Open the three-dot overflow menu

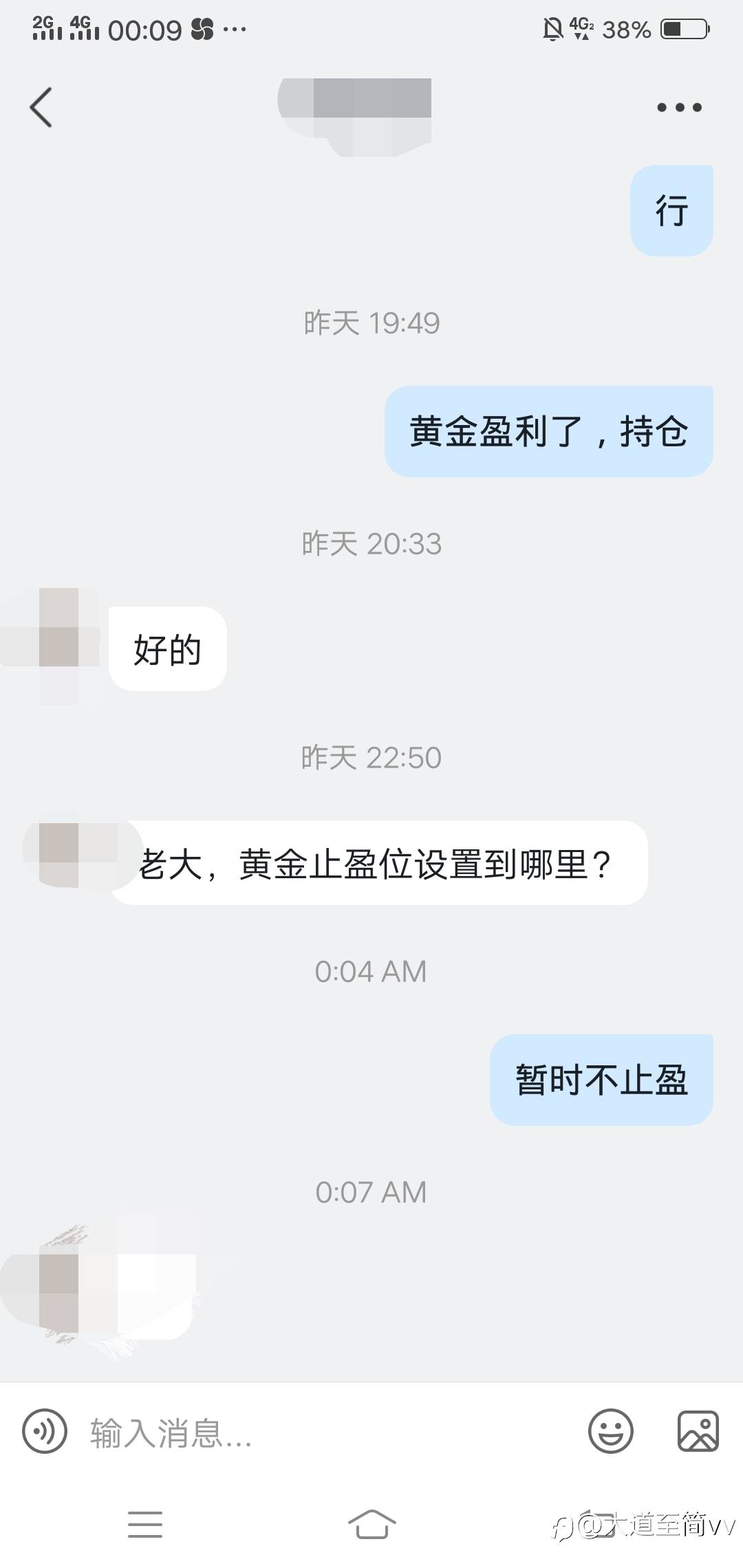679,107
